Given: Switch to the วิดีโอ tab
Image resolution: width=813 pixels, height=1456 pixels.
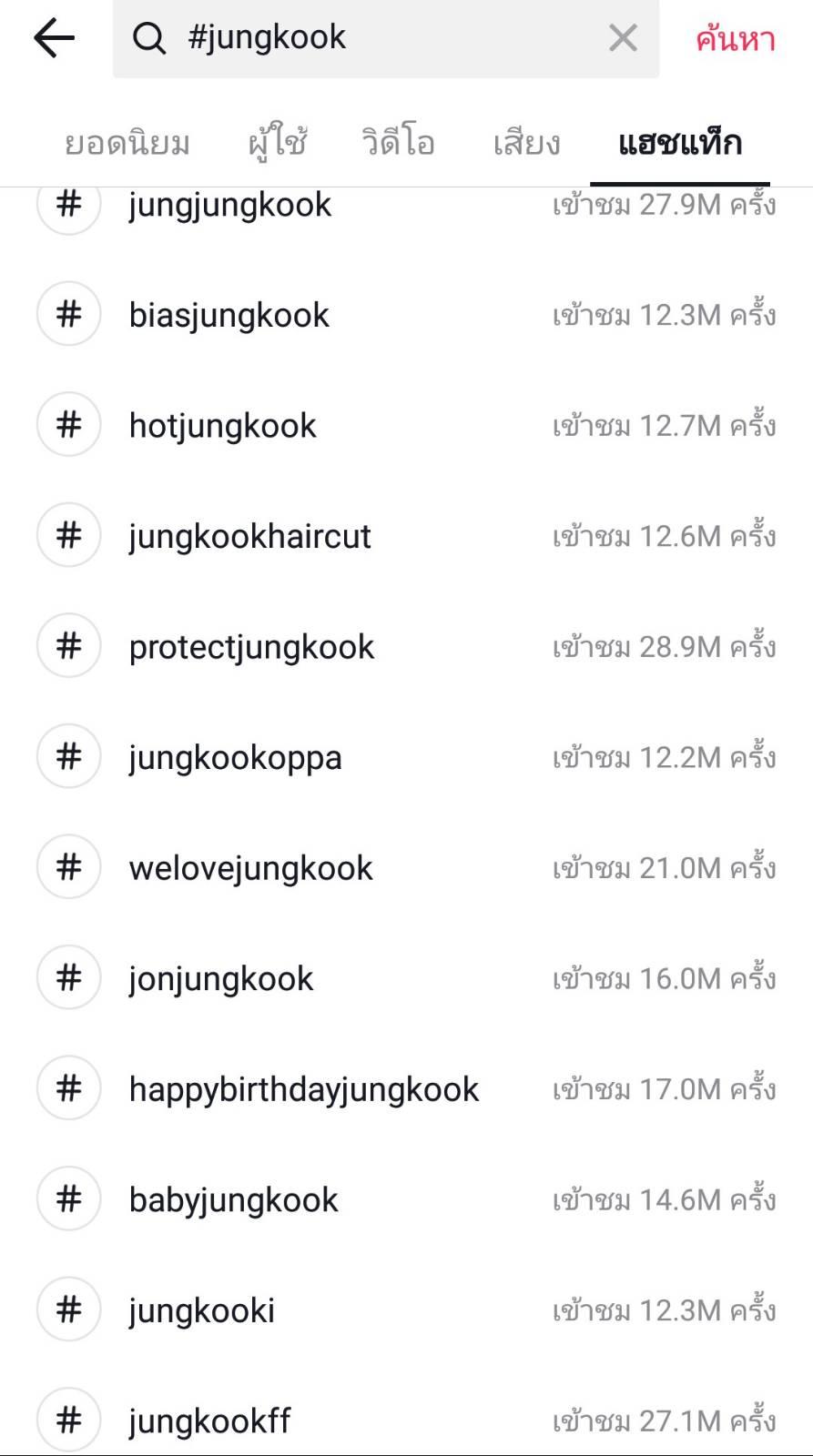Looking at the screenshot, I should (x=399, y=144).
